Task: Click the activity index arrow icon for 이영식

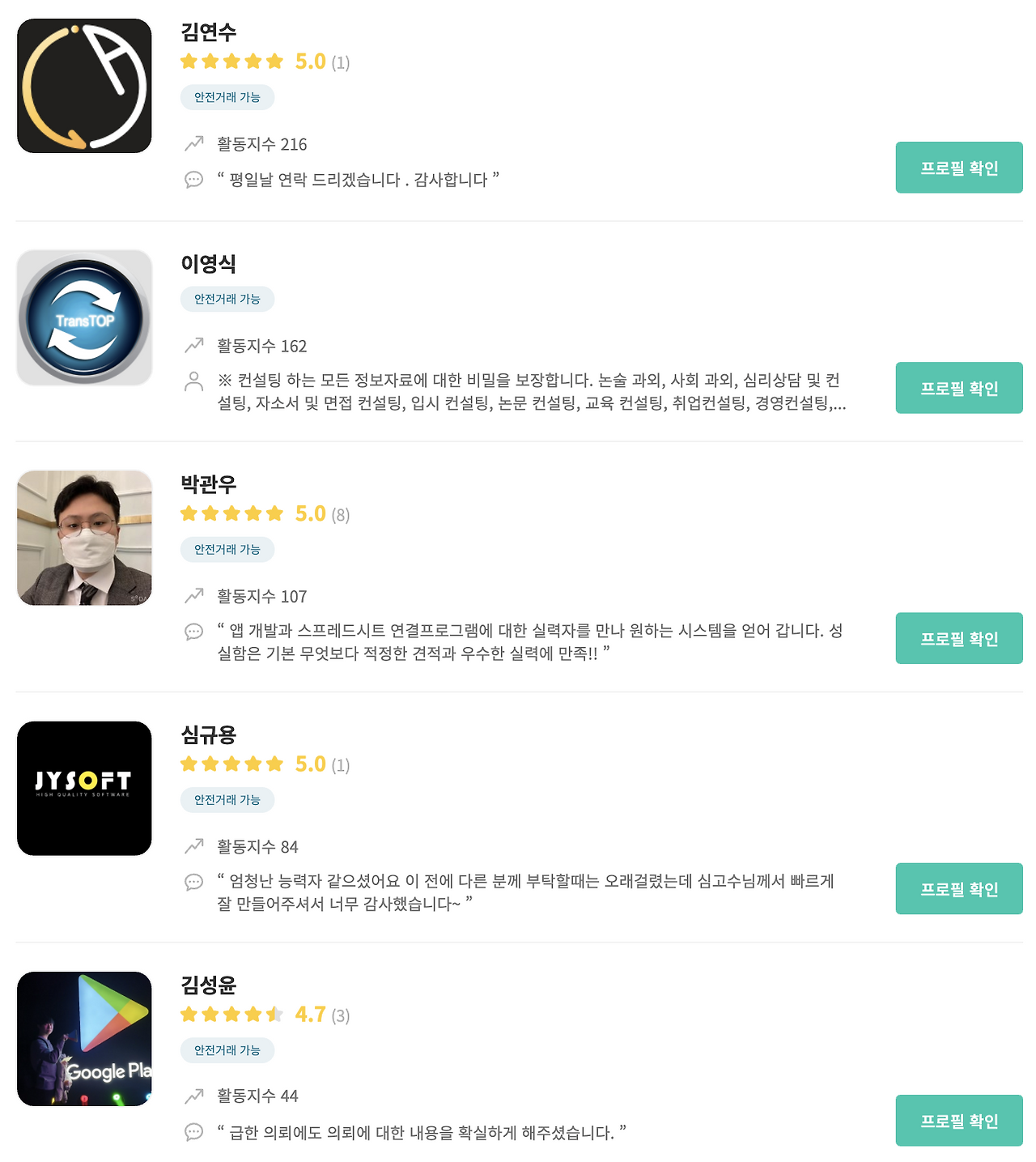Action: 193,346
